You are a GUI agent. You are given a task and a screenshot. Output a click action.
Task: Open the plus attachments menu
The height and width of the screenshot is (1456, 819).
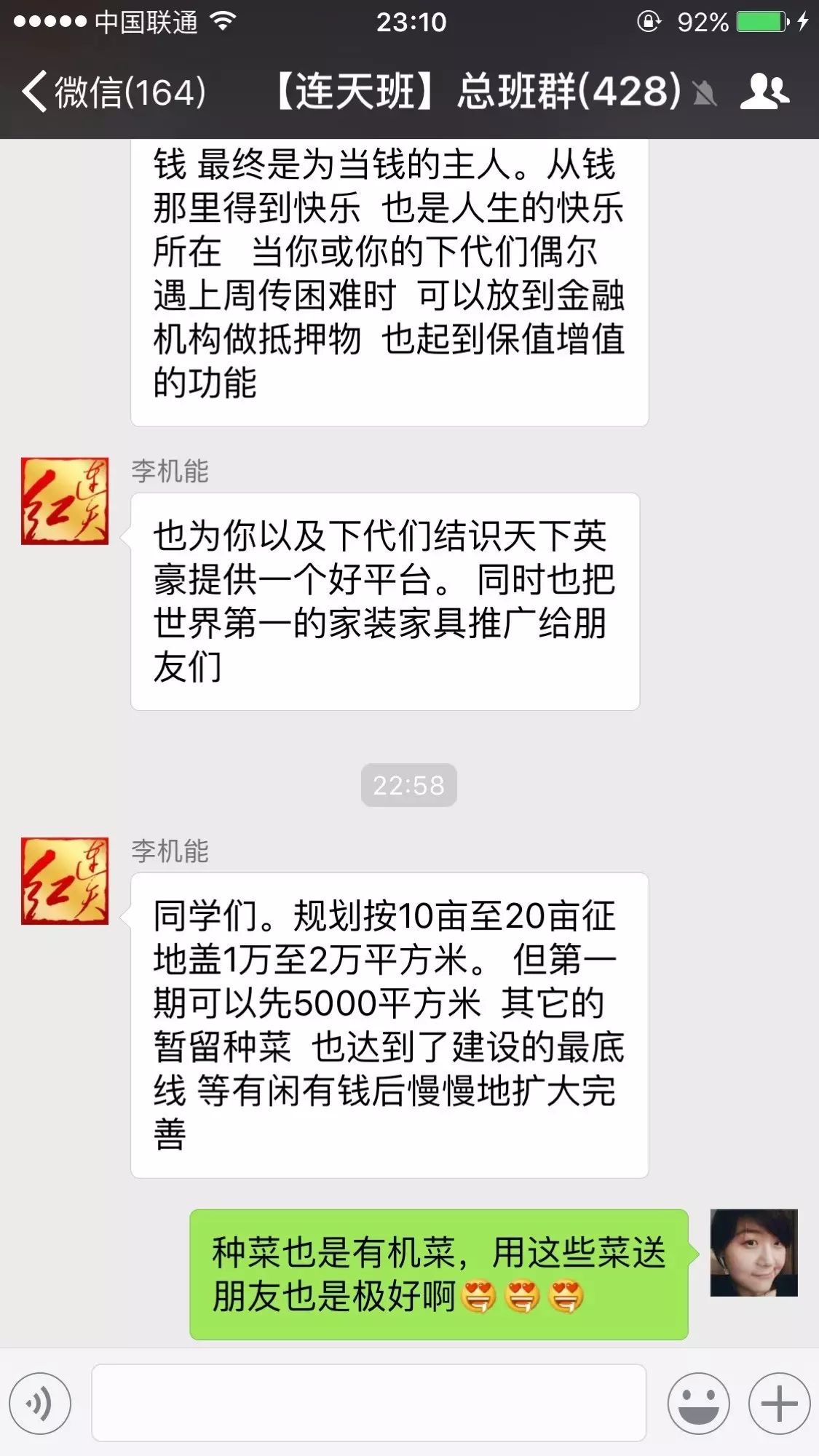(779, 1403)
